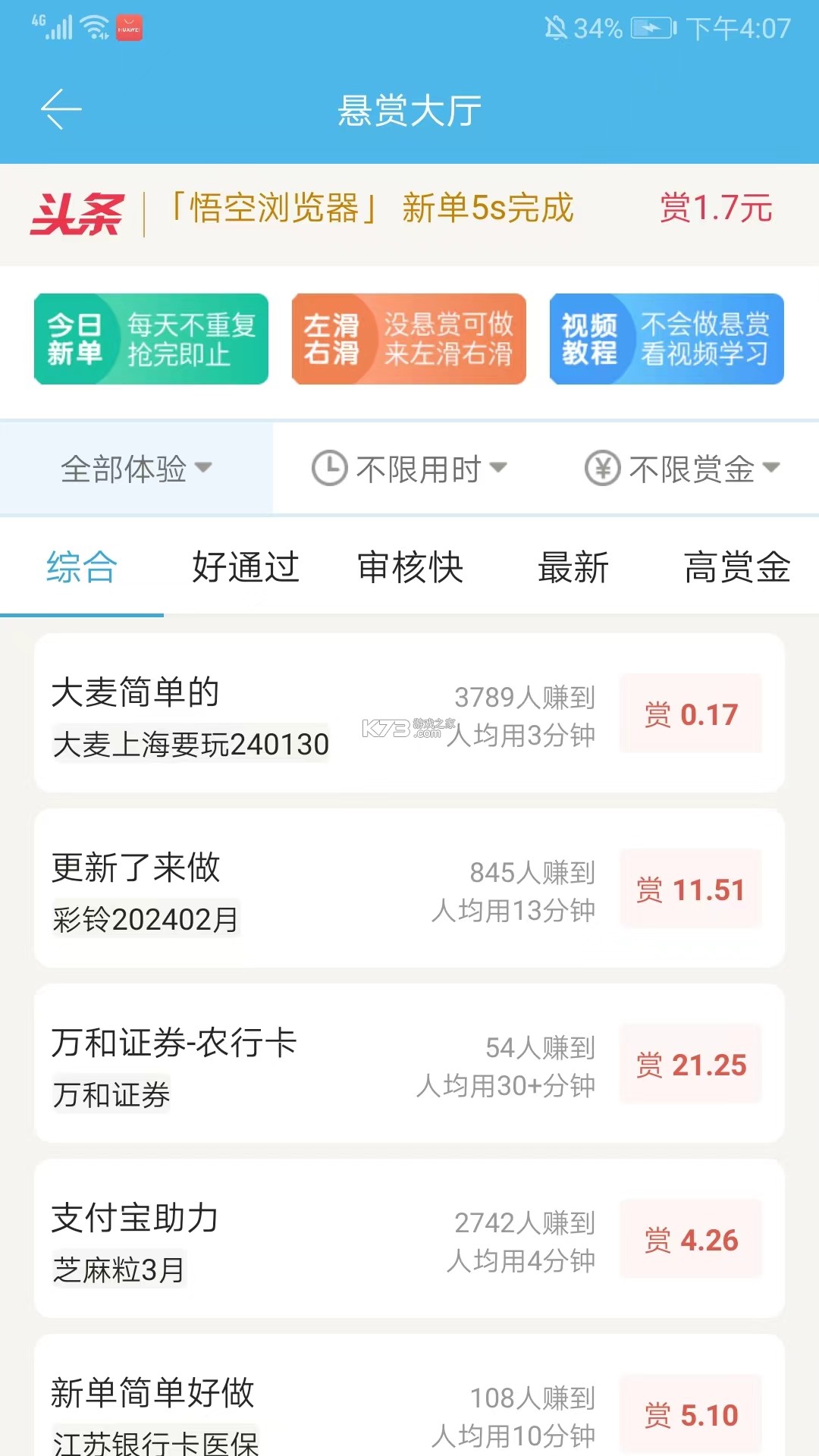Select the 综合 tab
The image size is (819, 1456).
pos(80,568)
